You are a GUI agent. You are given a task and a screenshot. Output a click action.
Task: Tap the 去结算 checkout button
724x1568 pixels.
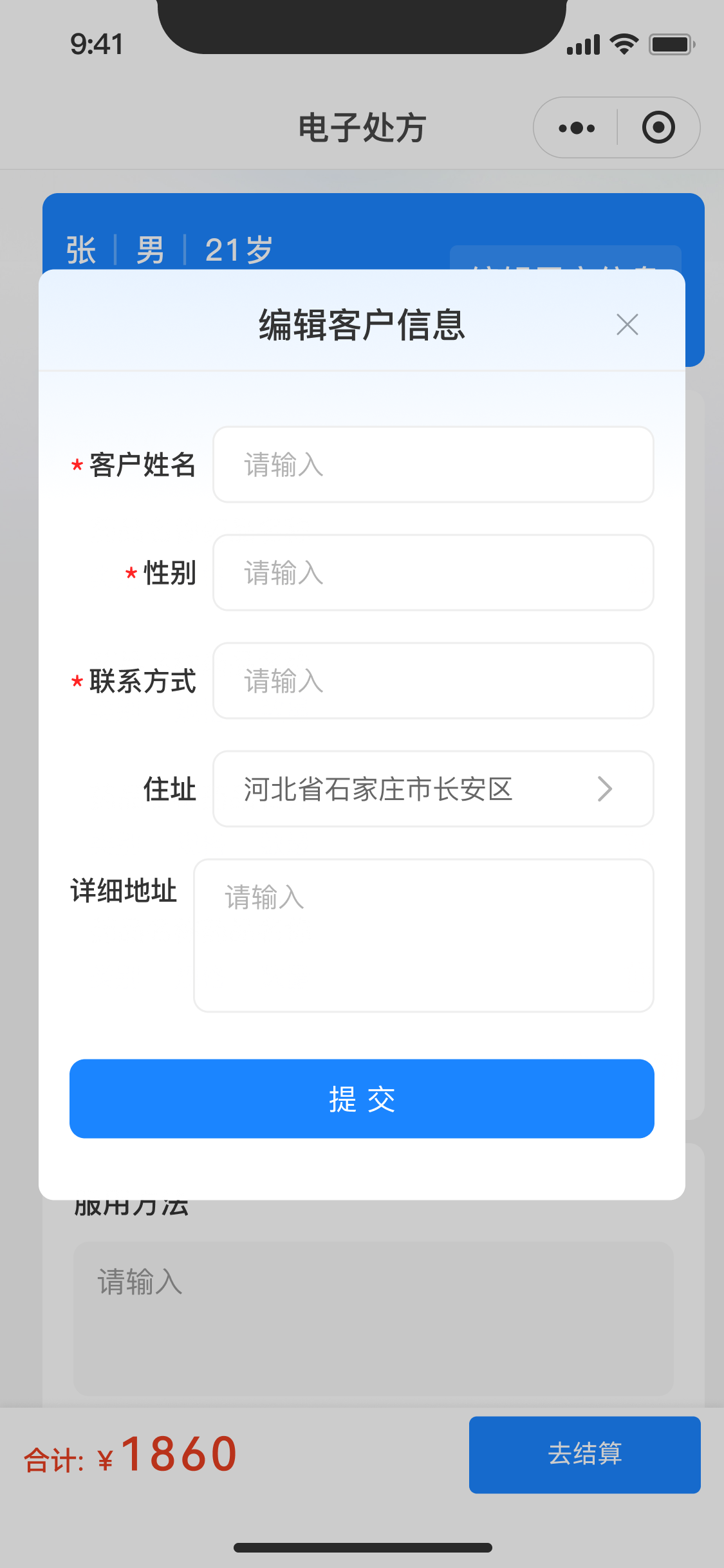(584, 1454)
